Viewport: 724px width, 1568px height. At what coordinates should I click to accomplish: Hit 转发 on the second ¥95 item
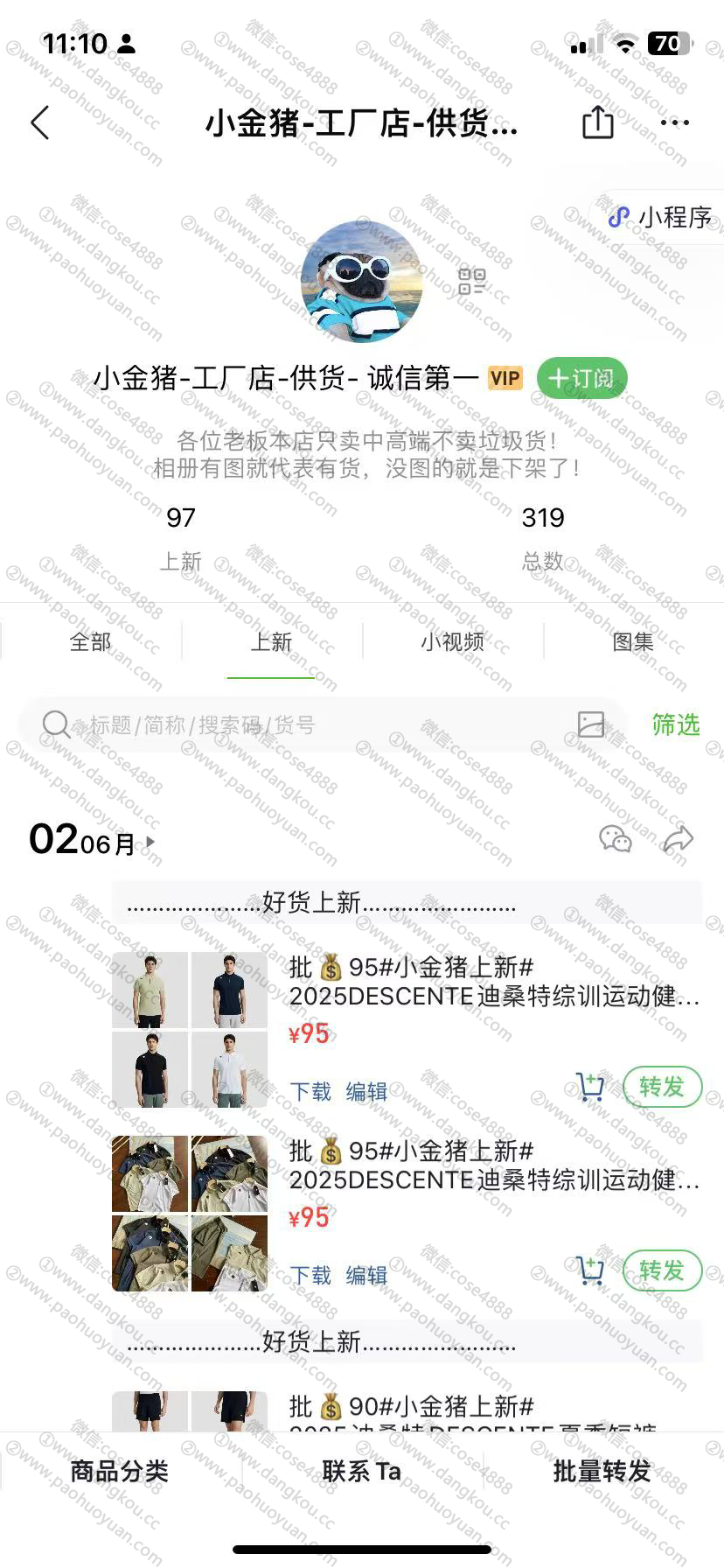[x=662, y=1270]
